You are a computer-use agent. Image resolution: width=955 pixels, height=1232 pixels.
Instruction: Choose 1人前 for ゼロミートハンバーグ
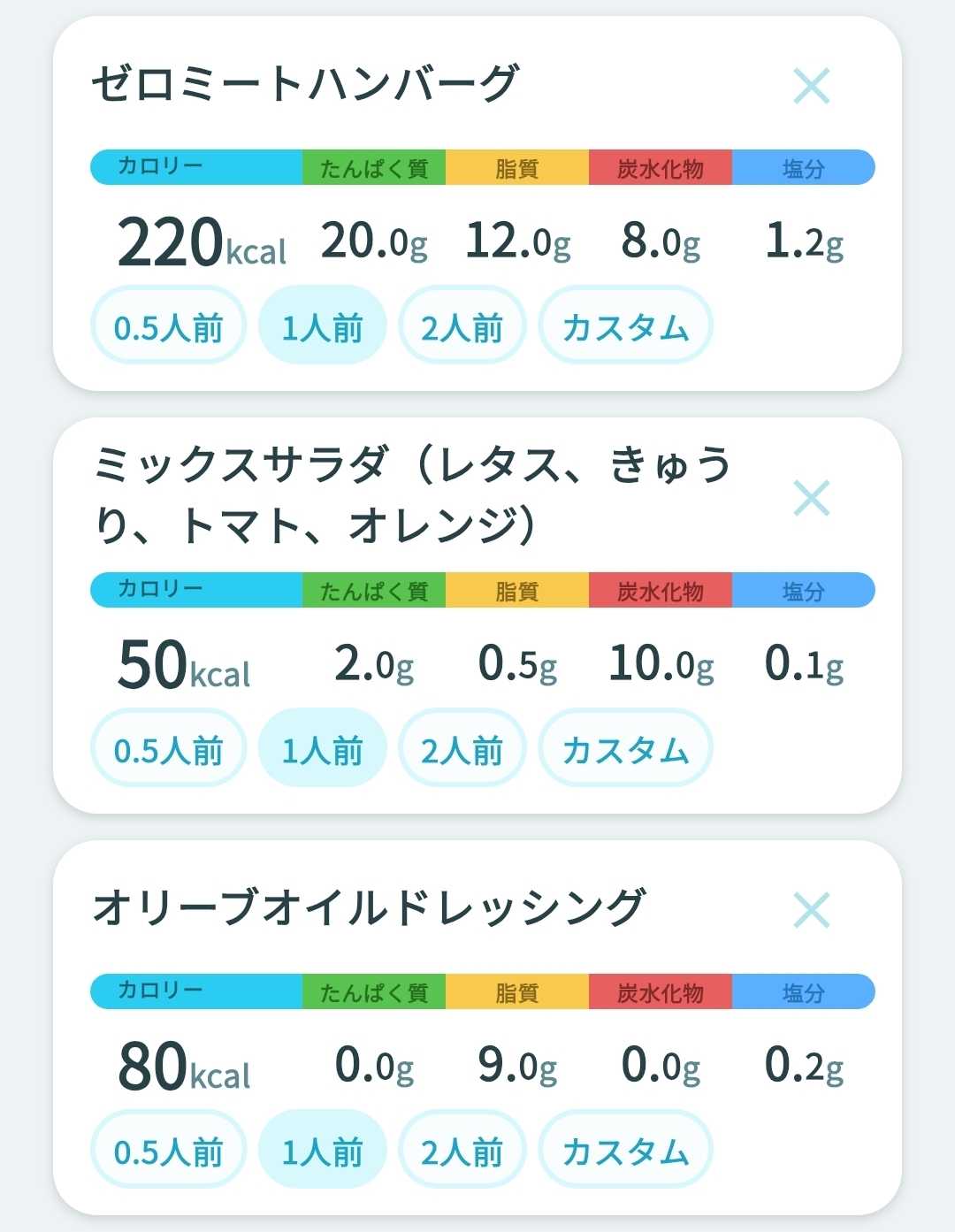pos(322,328)
